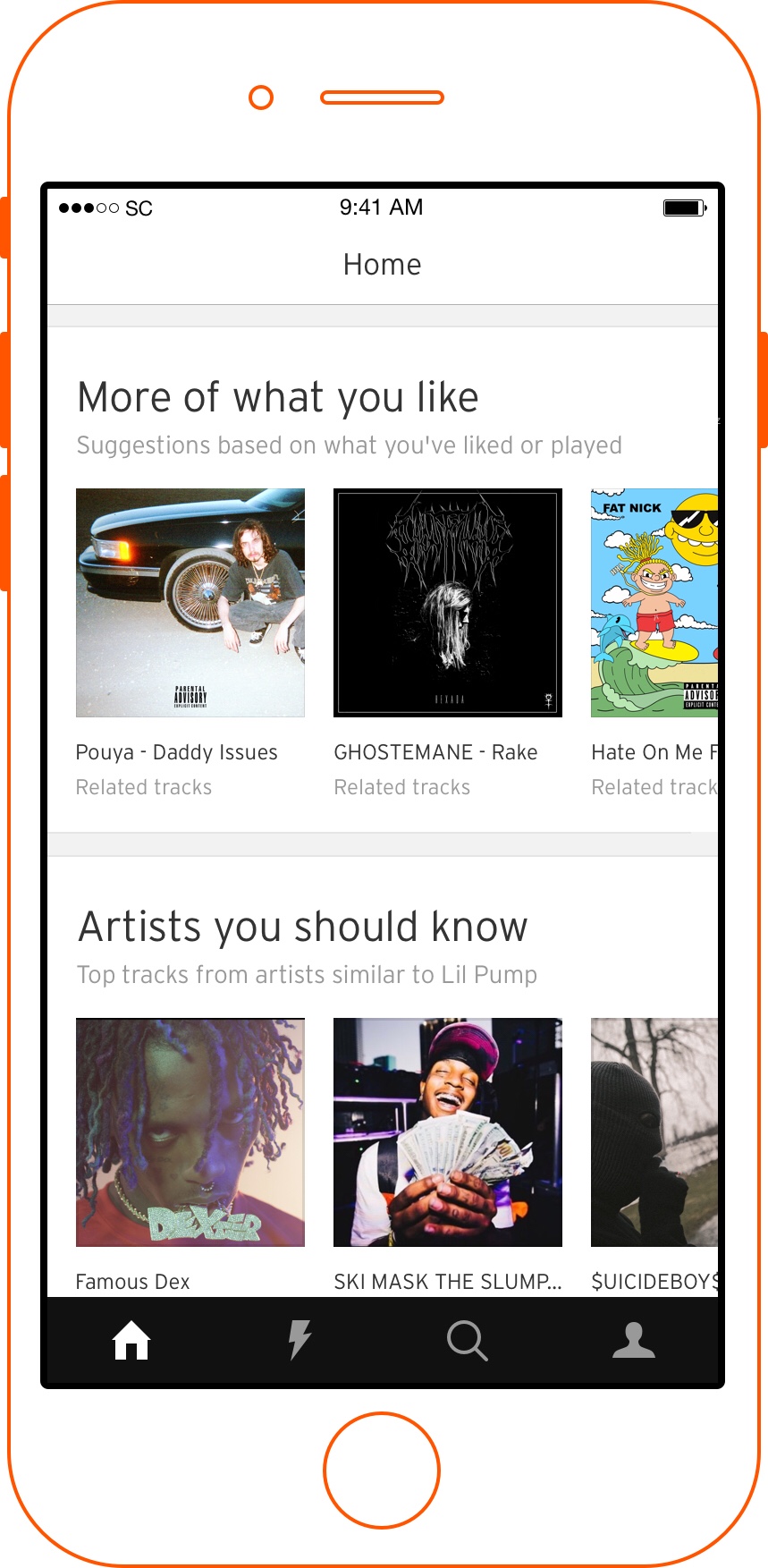The width and height of the screenshot is (768, 1568).
Task: Open Famous Dex top tracks
Action: click(190, 1132)
